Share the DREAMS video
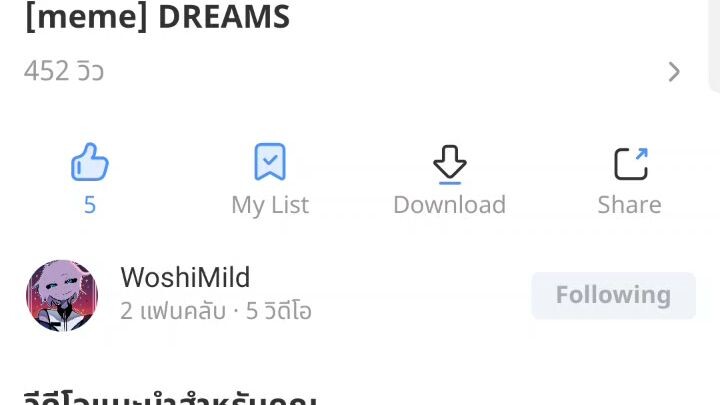Screen dimensions: 720x405 click(630, 164)
